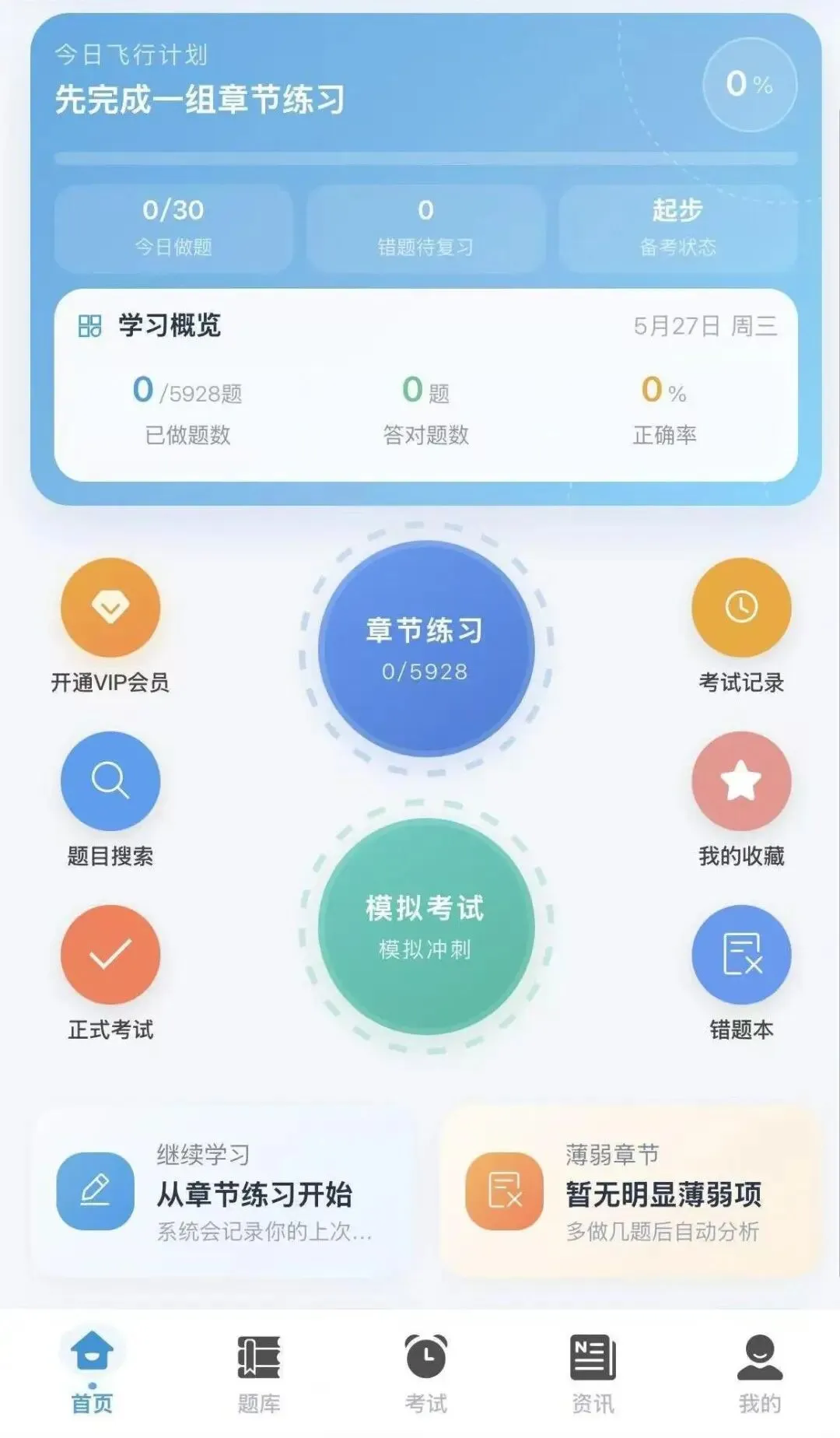Switch to the 我的 tab

760,1374
